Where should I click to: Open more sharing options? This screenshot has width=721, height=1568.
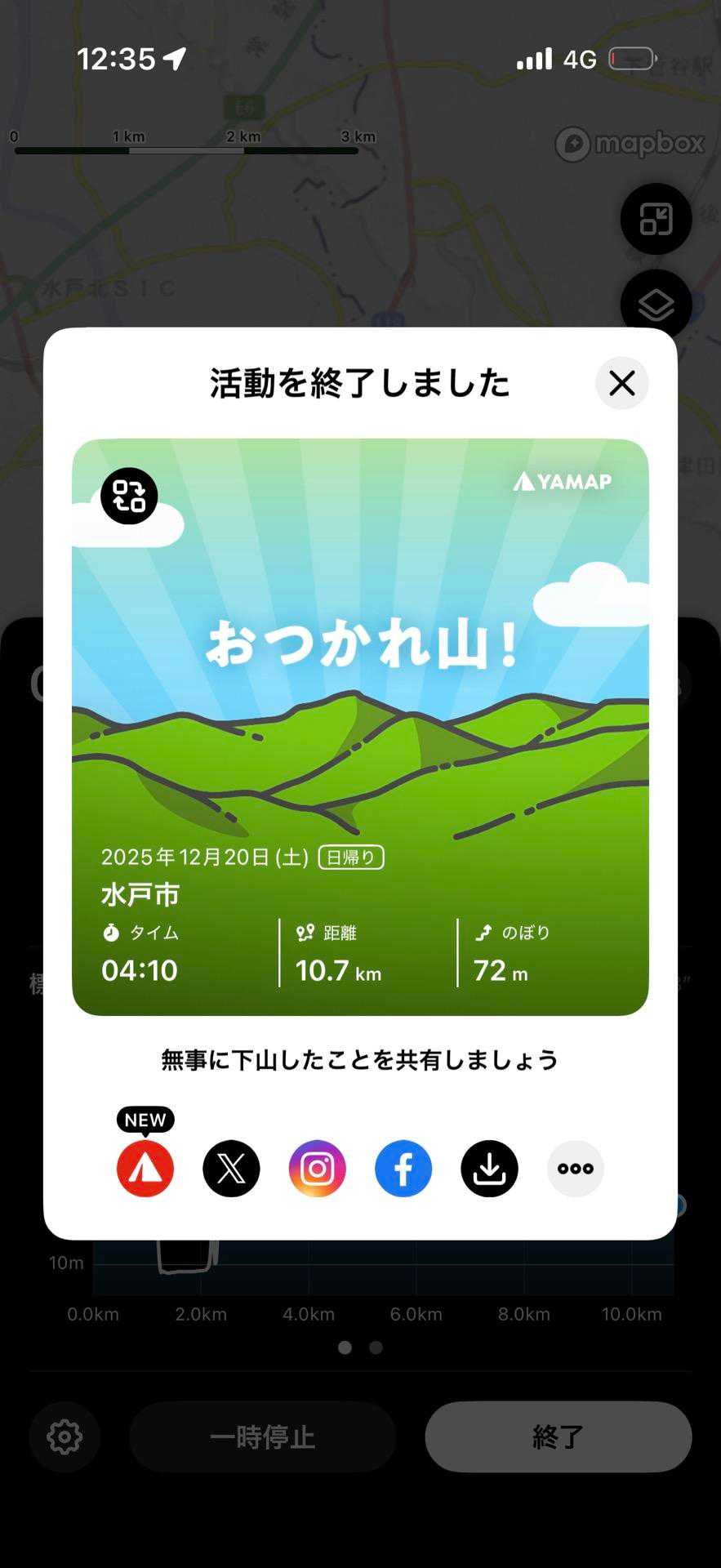click(576, 1169)
